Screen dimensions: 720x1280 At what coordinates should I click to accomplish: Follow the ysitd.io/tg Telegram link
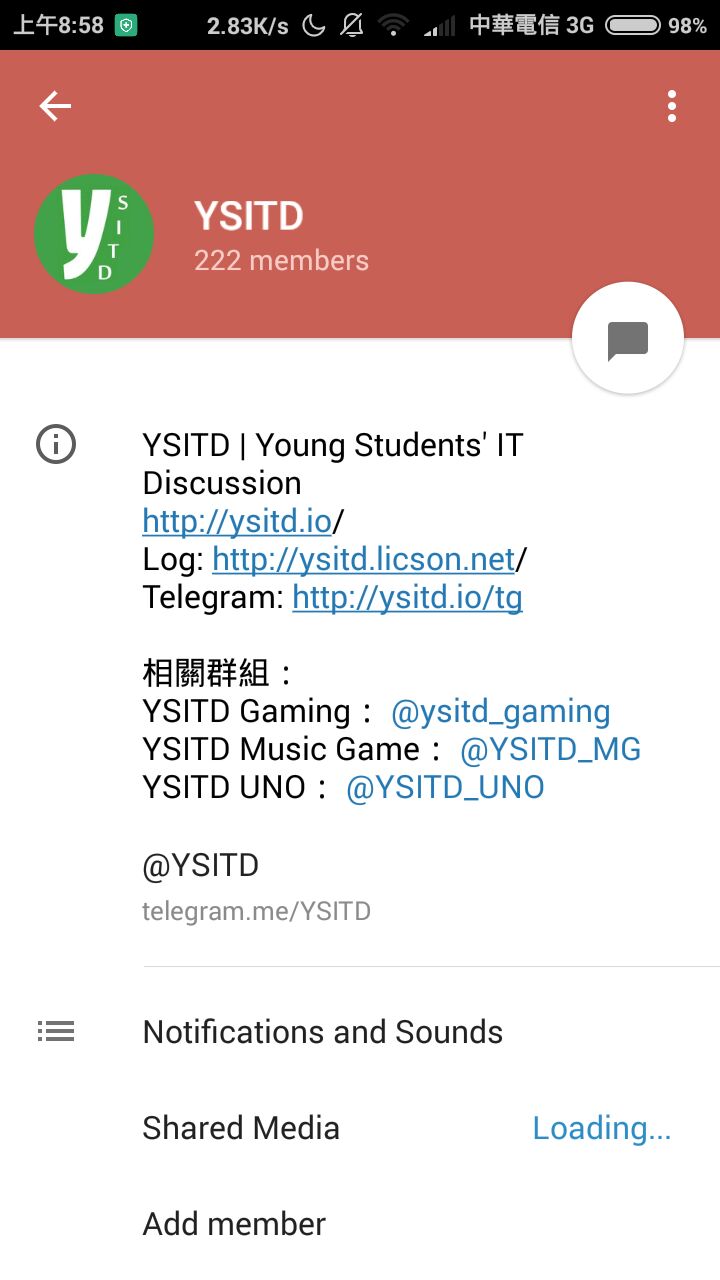(407, 597)
